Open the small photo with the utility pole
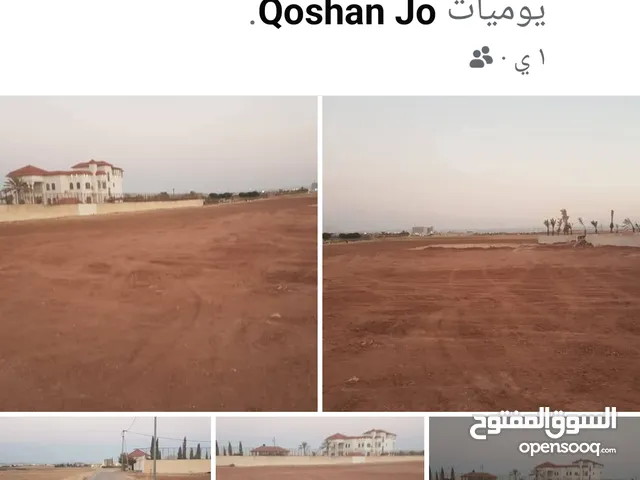640x480 pixels. [105, 448]
